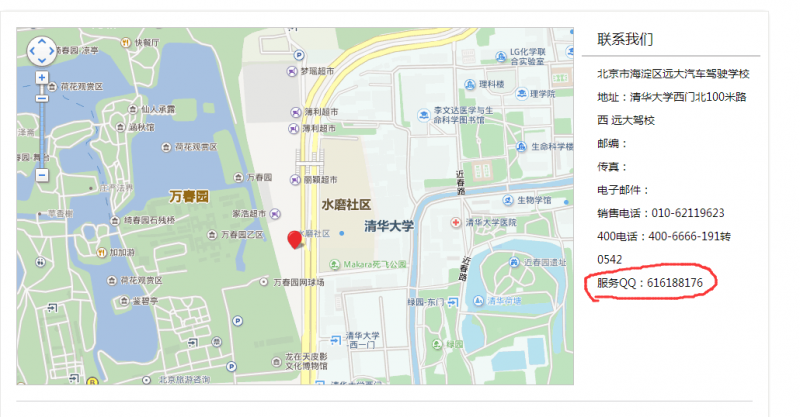Select the red location marker on map
This screenshot has height=417, width=800.
point(295,239)
